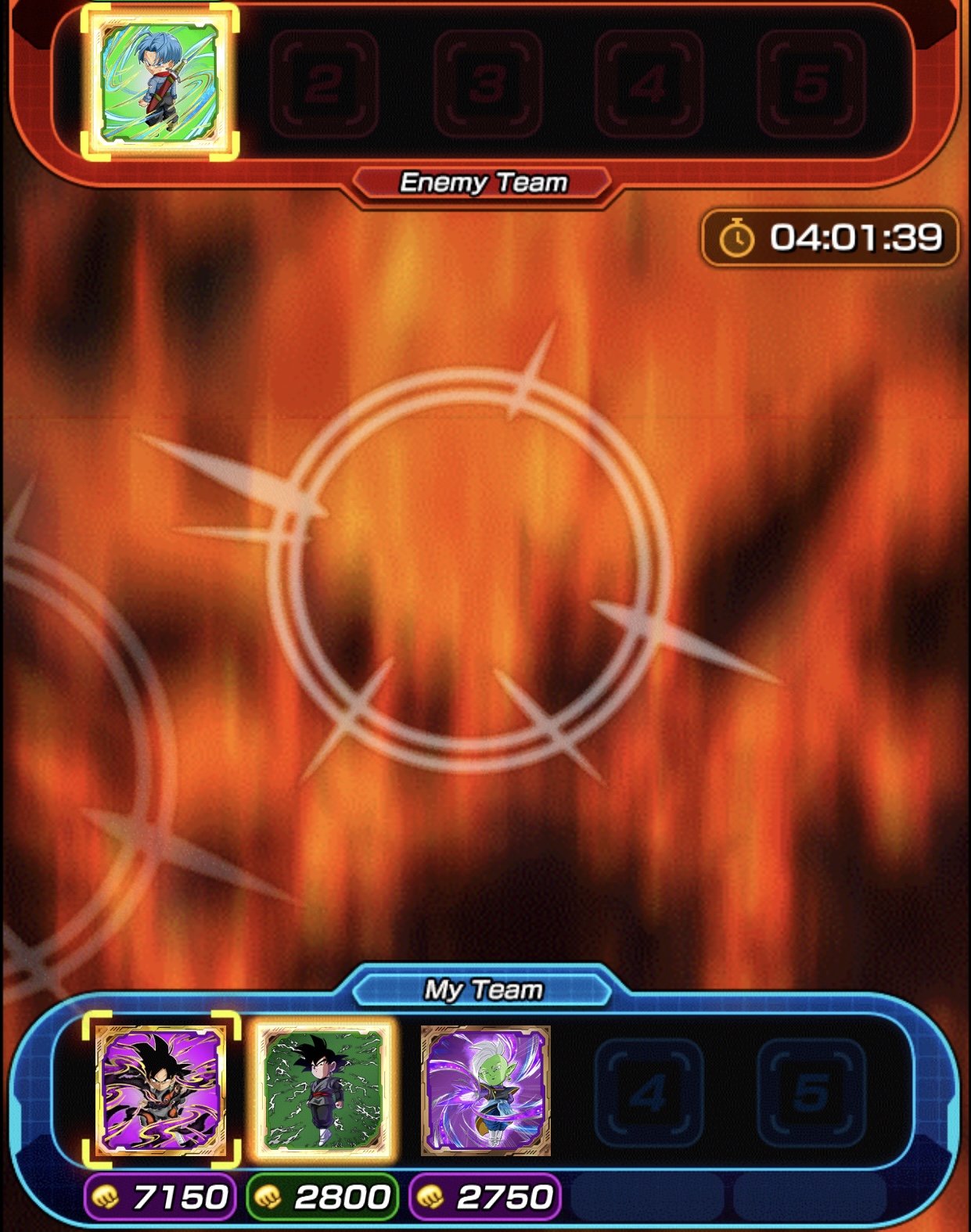The image size is (971, 1232).
Task: Select the Zamasu card with 2750 power
Action: (x=485, y=1090)
